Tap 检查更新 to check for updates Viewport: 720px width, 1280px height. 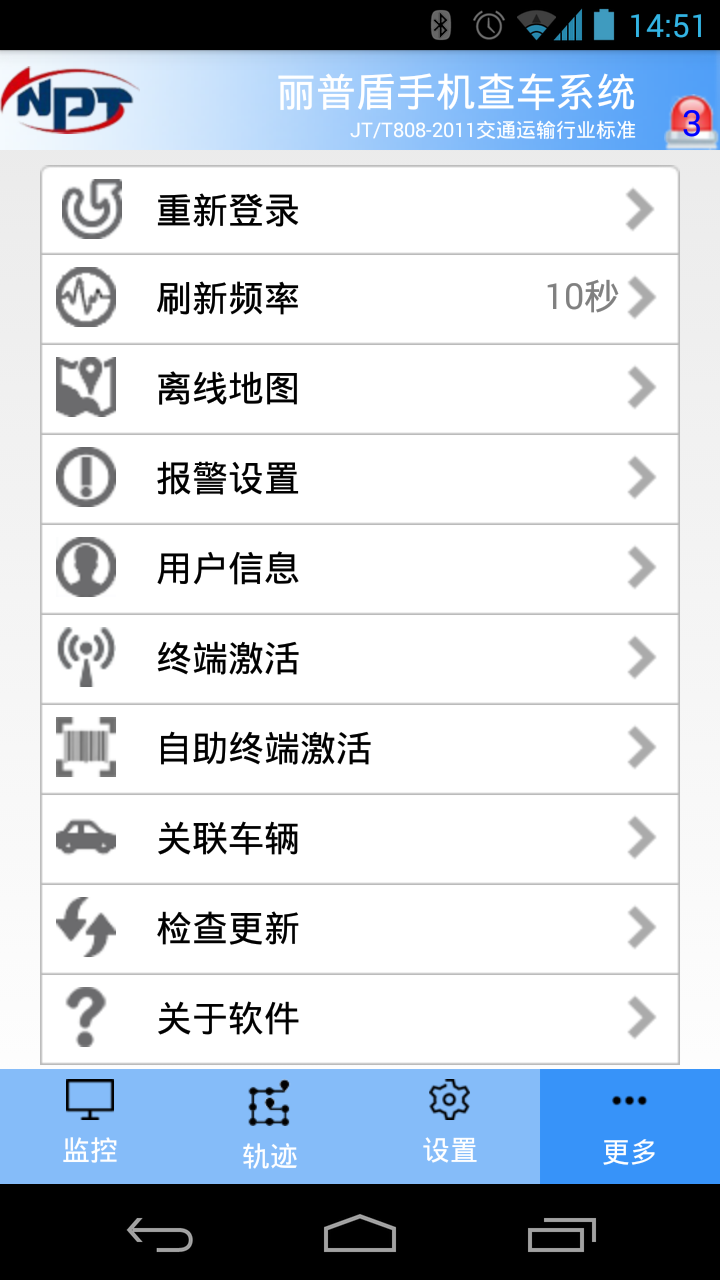(360, 928)
